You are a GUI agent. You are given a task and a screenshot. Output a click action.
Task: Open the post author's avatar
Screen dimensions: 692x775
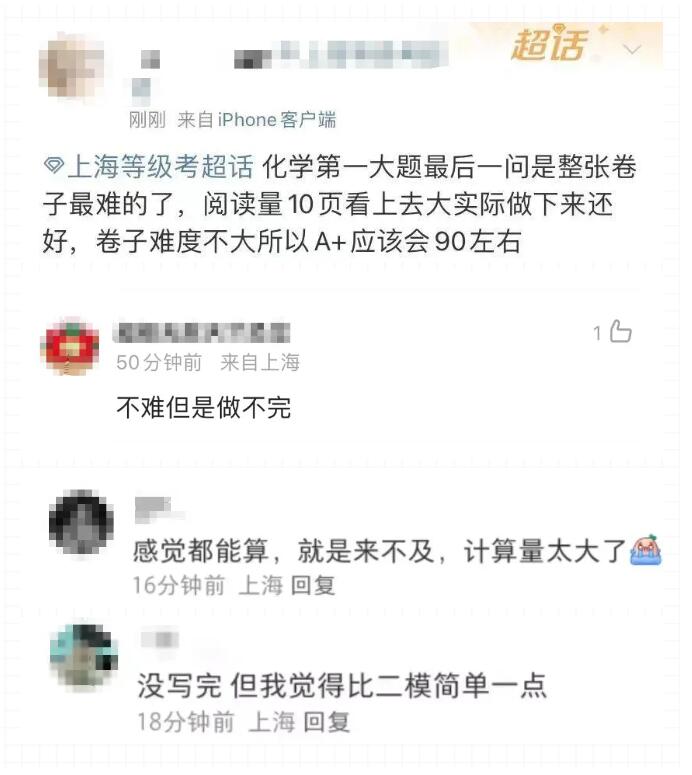70,65
